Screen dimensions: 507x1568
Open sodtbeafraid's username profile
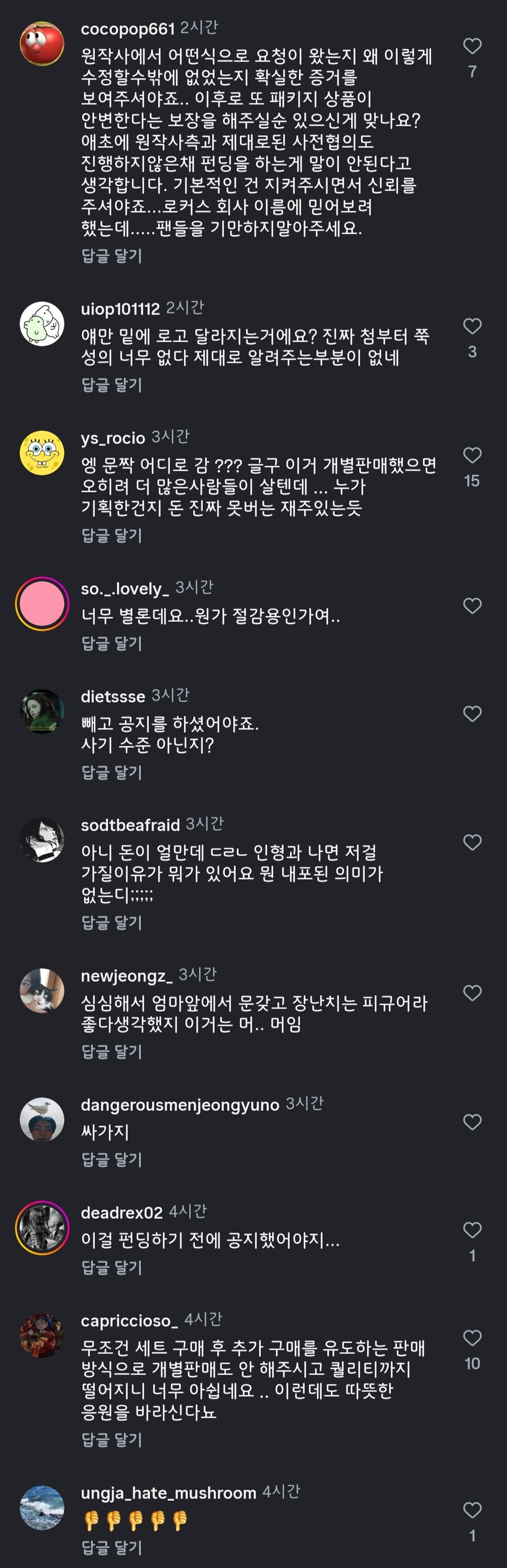[130, 825]
